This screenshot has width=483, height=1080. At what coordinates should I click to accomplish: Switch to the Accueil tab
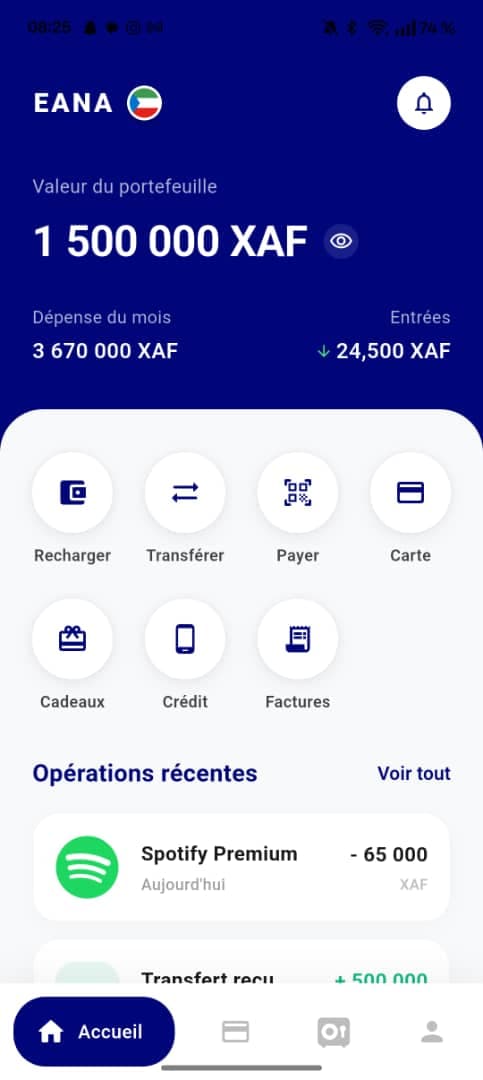94,1032
